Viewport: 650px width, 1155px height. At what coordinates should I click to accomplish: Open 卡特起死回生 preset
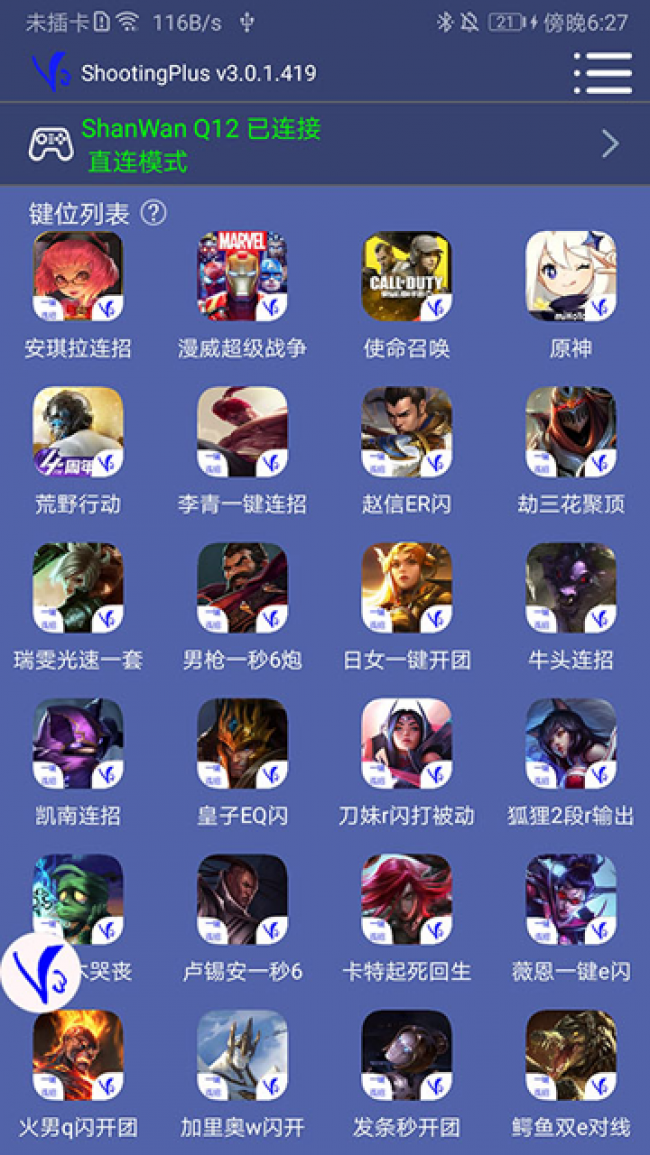(x=406, y=900)
